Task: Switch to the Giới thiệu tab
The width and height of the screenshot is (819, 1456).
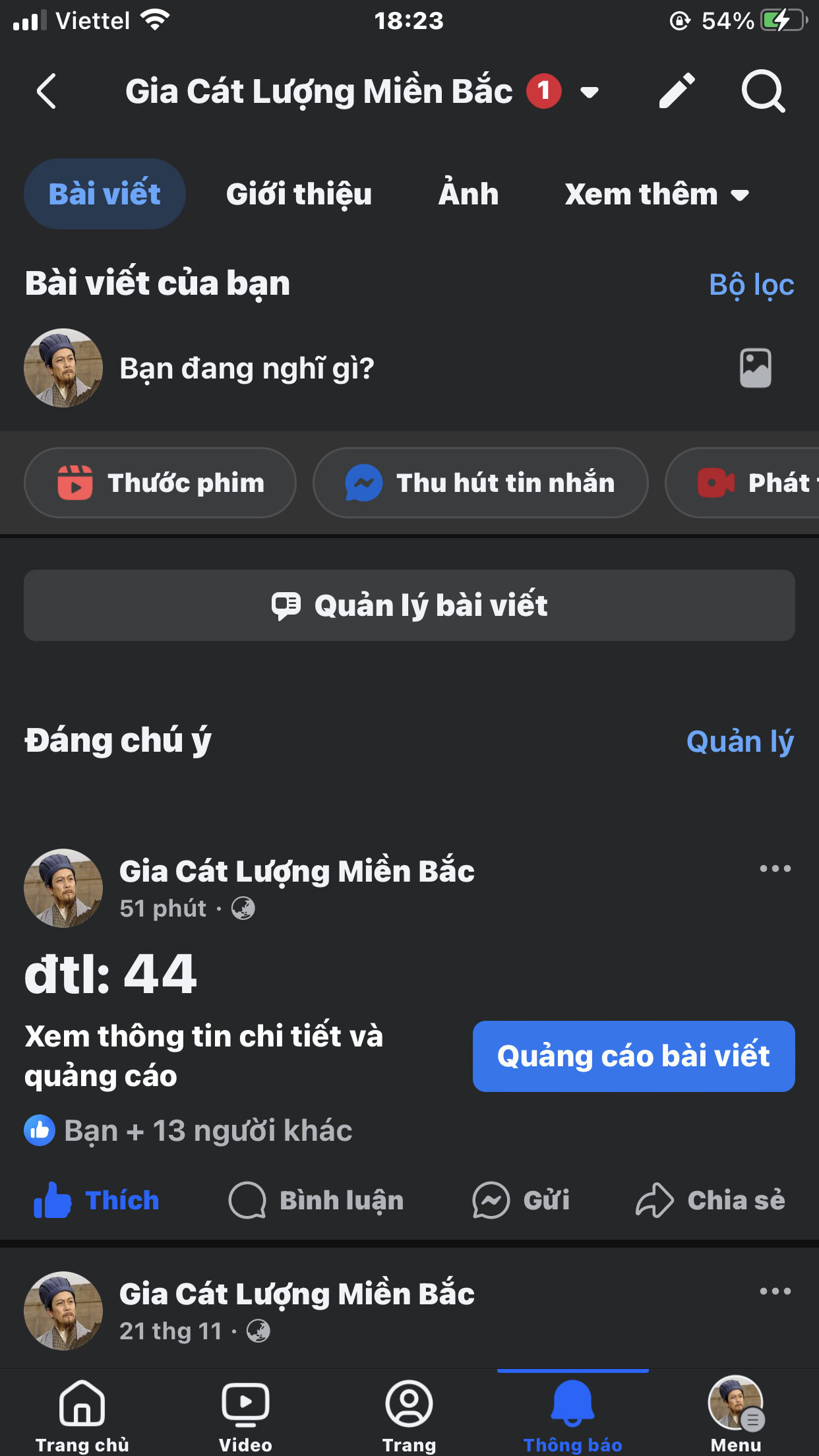Action: (x=299, y=194)
